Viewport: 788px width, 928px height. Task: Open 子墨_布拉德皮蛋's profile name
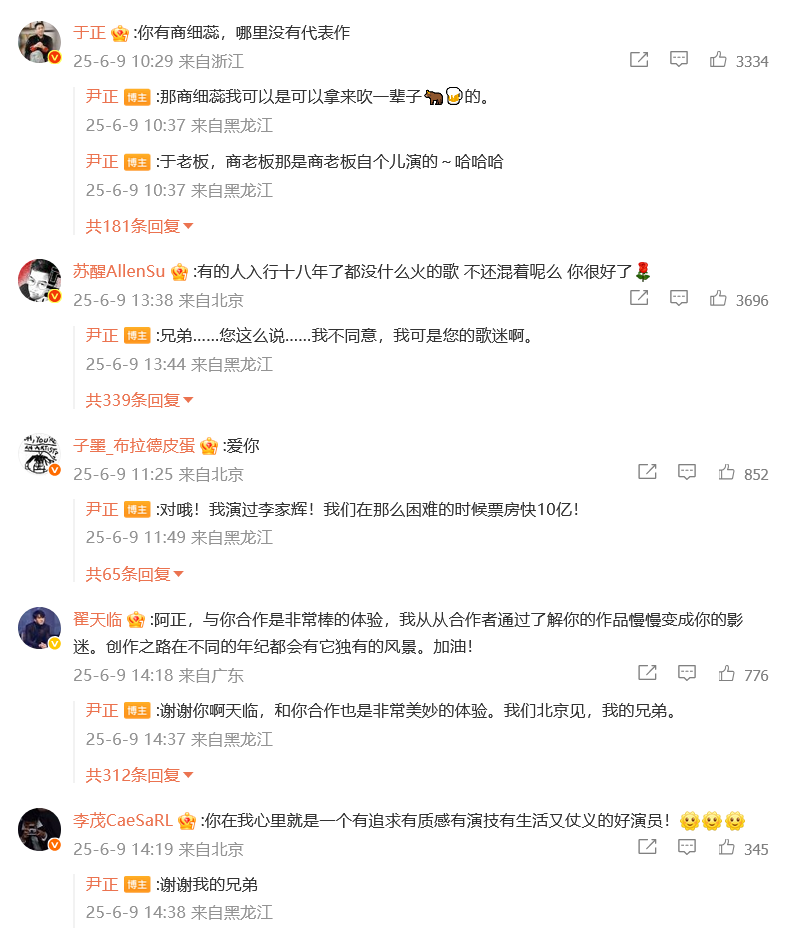click(134, 446)
